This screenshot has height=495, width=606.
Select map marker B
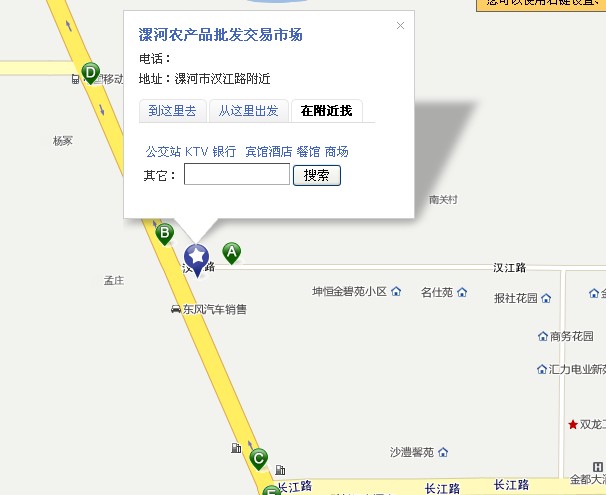tap(165, 233)
